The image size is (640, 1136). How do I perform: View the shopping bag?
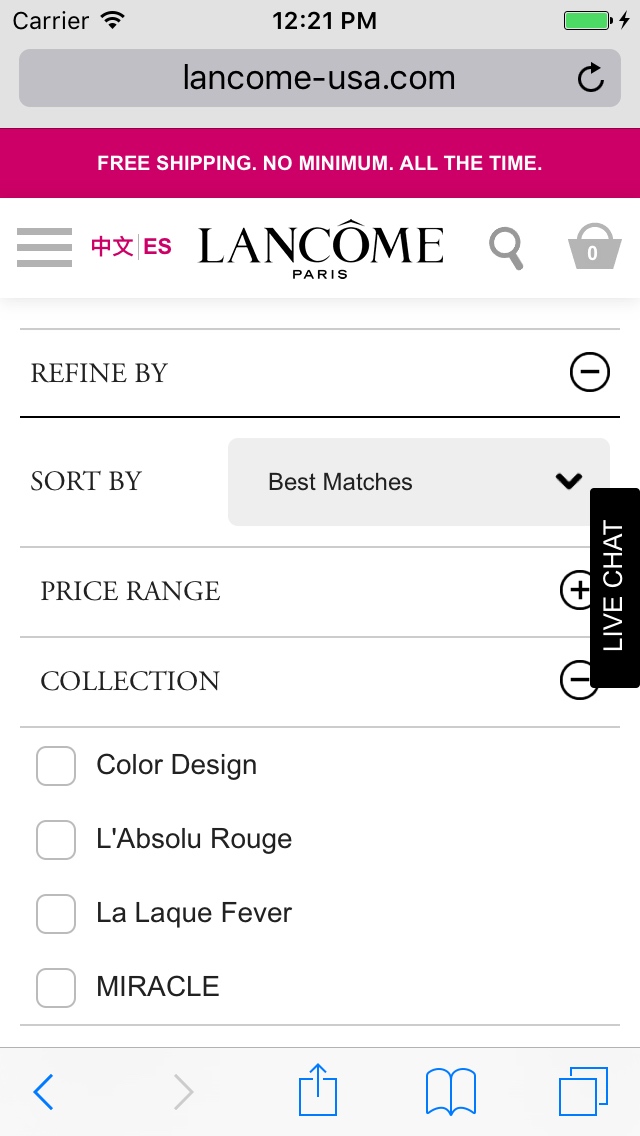click(x=592, y=247)
